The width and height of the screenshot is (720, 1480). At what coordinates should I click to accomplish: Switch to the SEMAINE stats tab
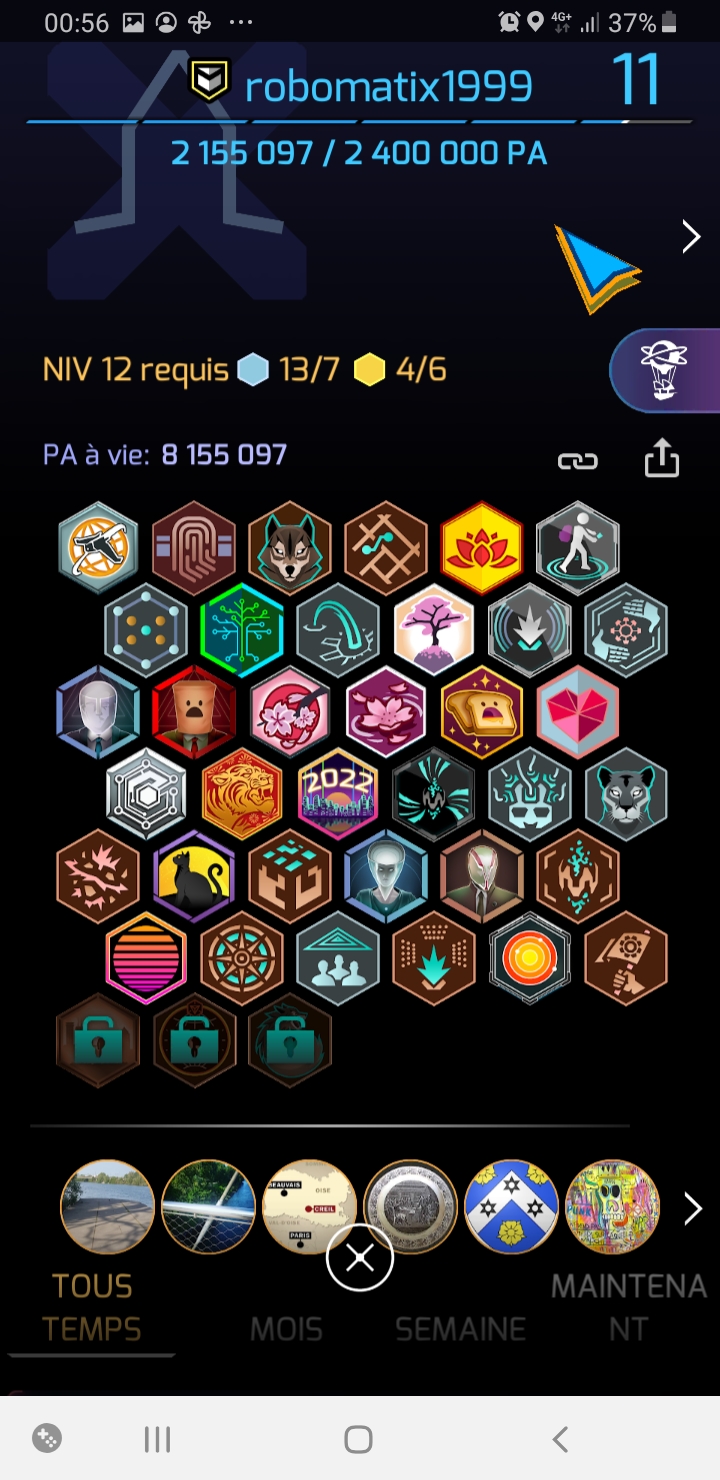point(460,1329)
